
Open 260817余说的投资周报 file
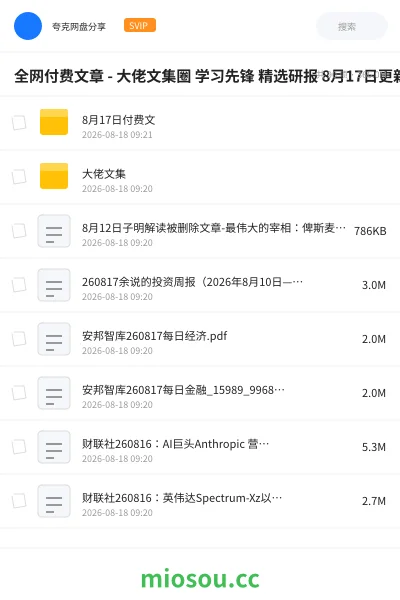coord(200,285)
